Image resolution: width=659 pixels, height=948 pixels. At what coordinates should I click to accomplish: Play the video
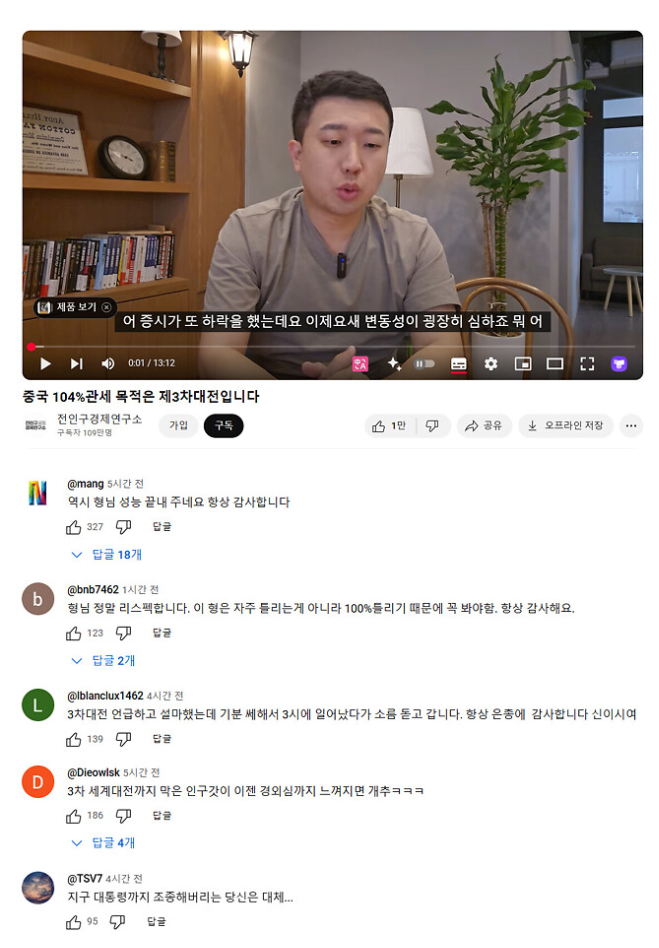[x=45, y=364]
